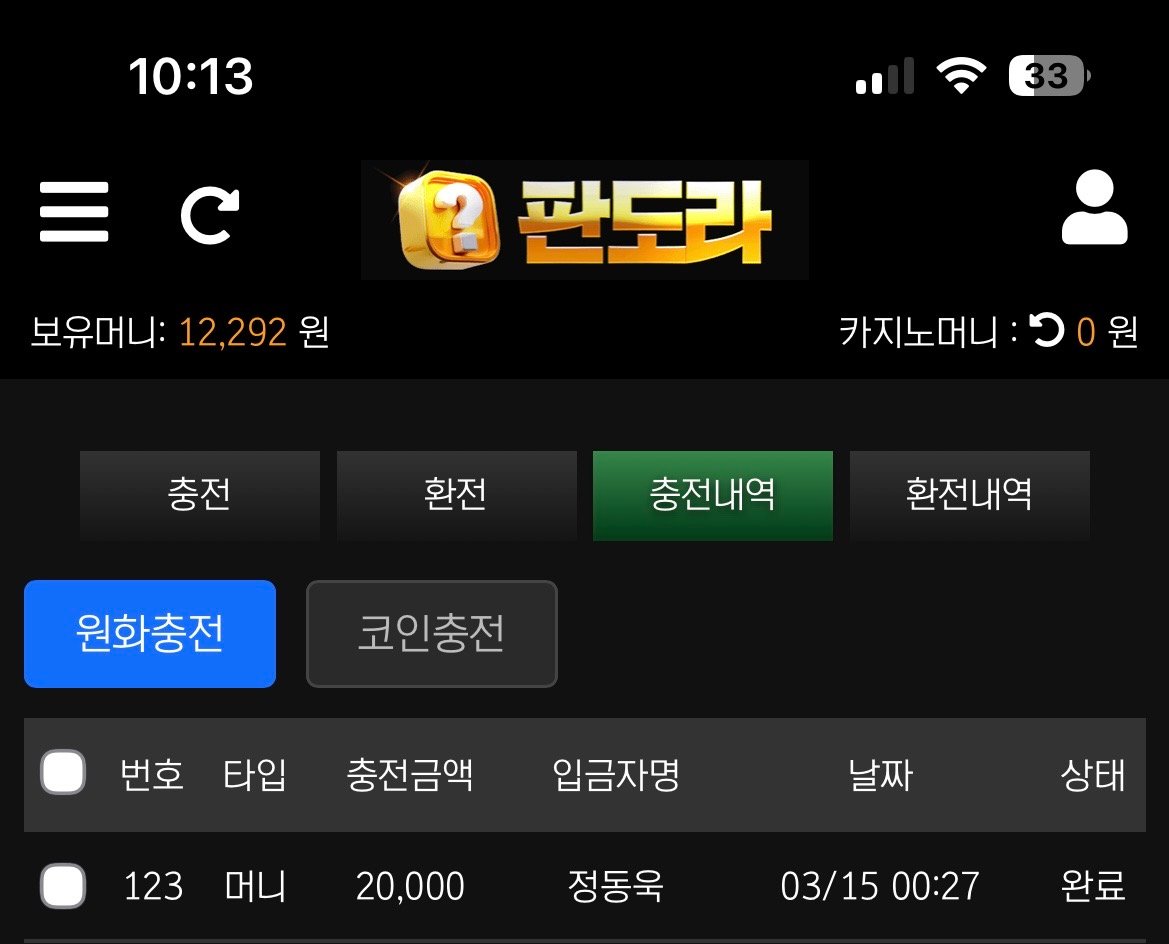Image resolution: width=1169 pixels, height=944 pixels.
Task: Open the hamburger menu
Action: (x=74, y=212)
